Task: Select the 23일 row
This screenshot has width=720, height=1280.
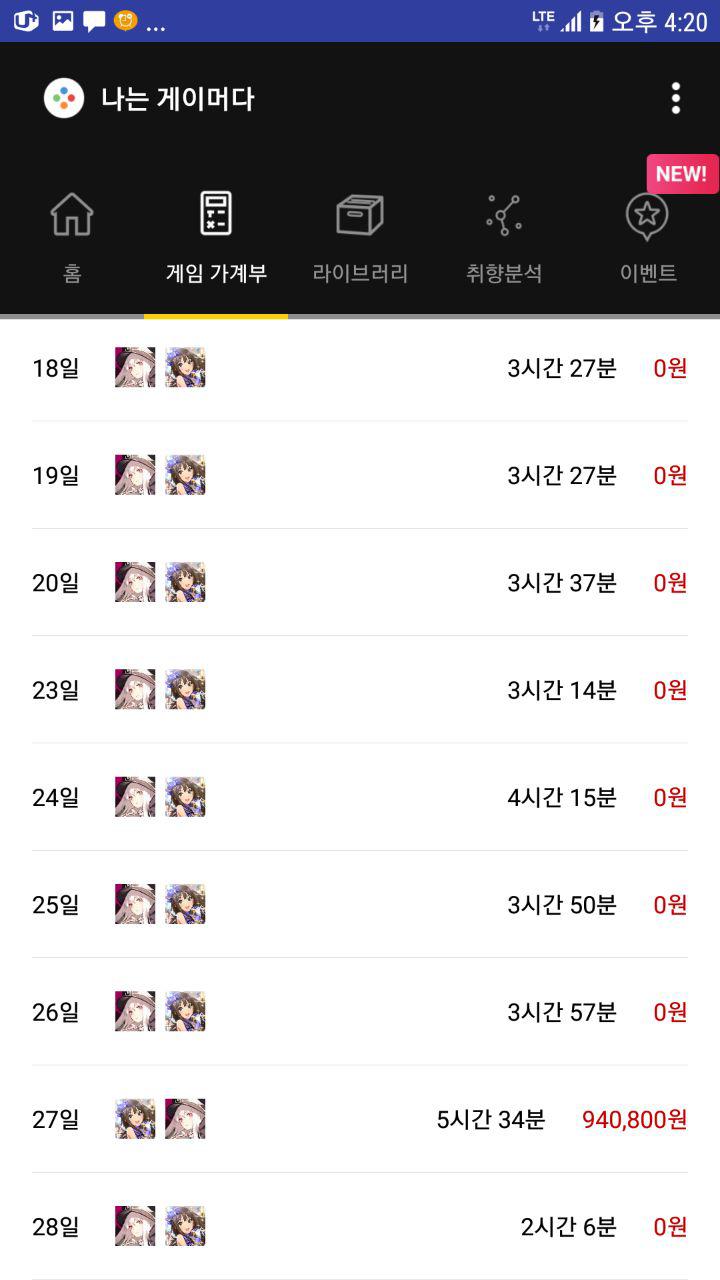Action: pyautogui.click(x=360, y=690)
